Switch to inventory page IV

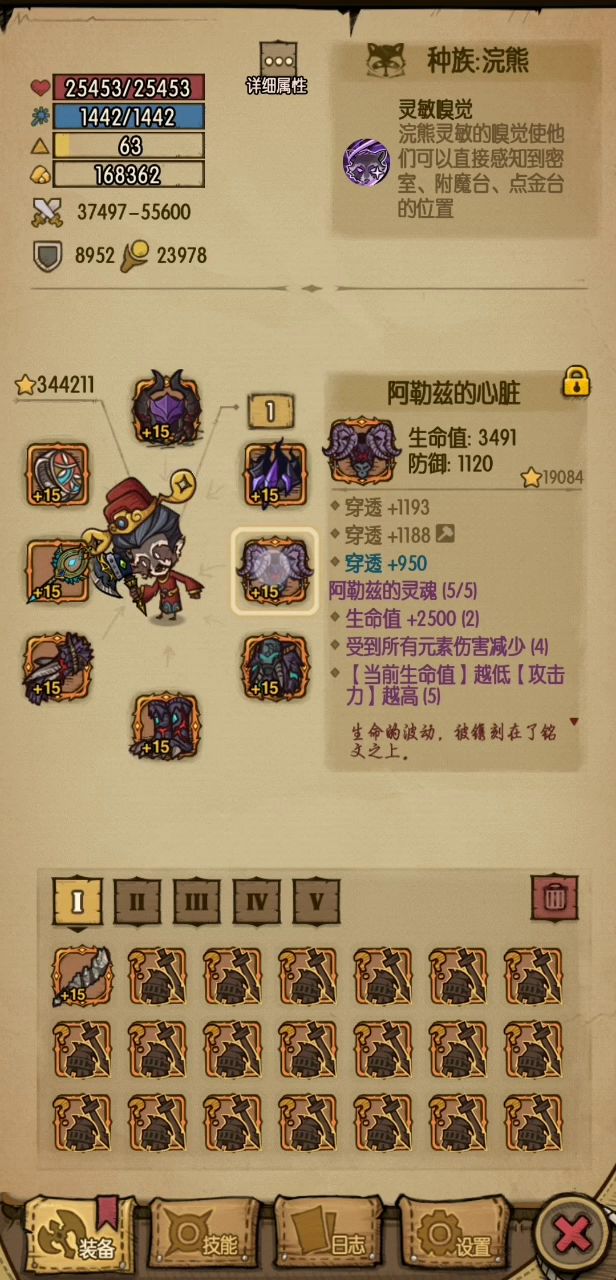257,902
